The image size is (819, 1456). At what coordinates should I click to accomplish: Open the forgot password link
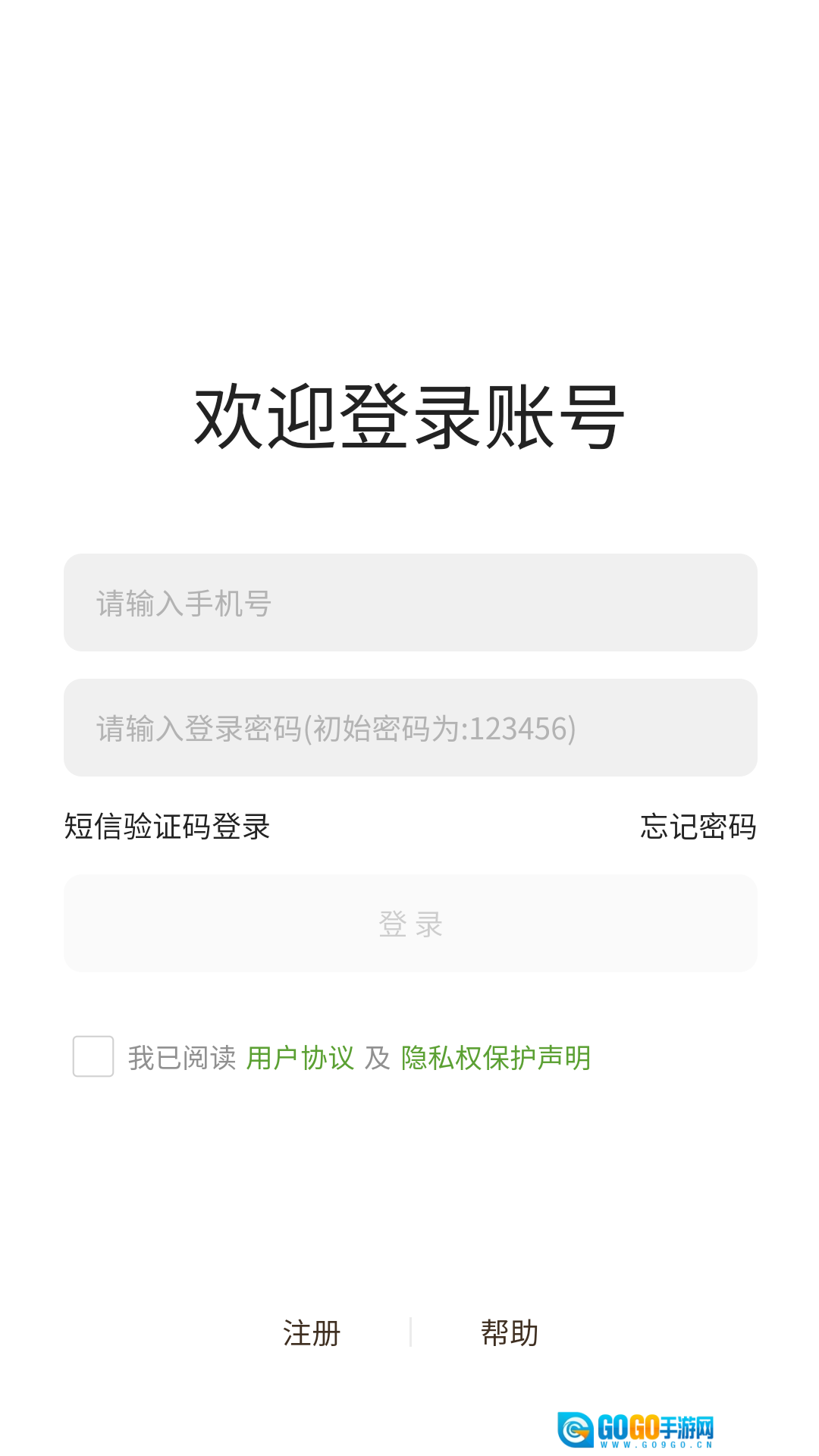pyautogui.click(x=698, y=827)
